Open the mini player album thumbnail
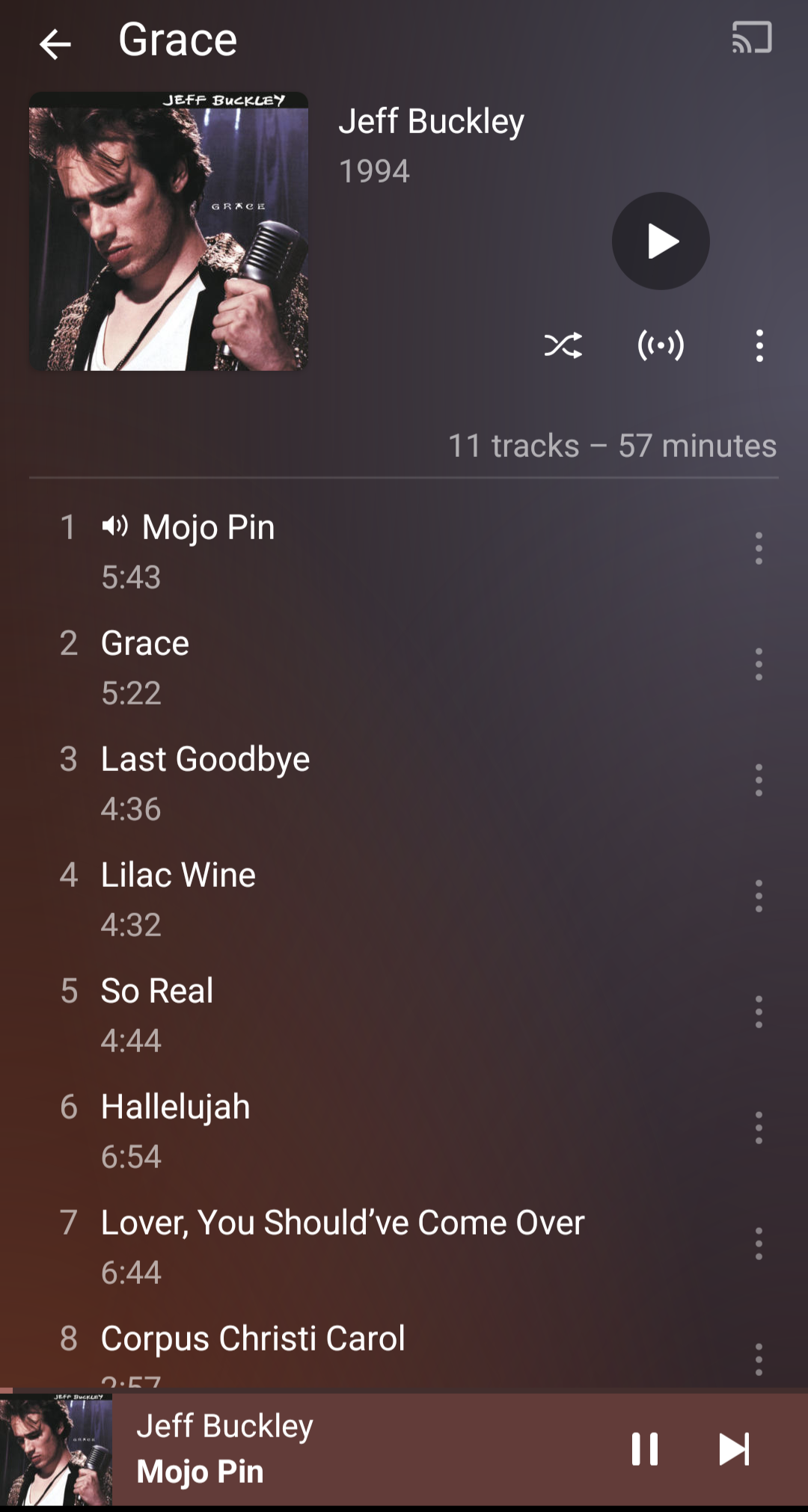 click(x=56, y=1450)
